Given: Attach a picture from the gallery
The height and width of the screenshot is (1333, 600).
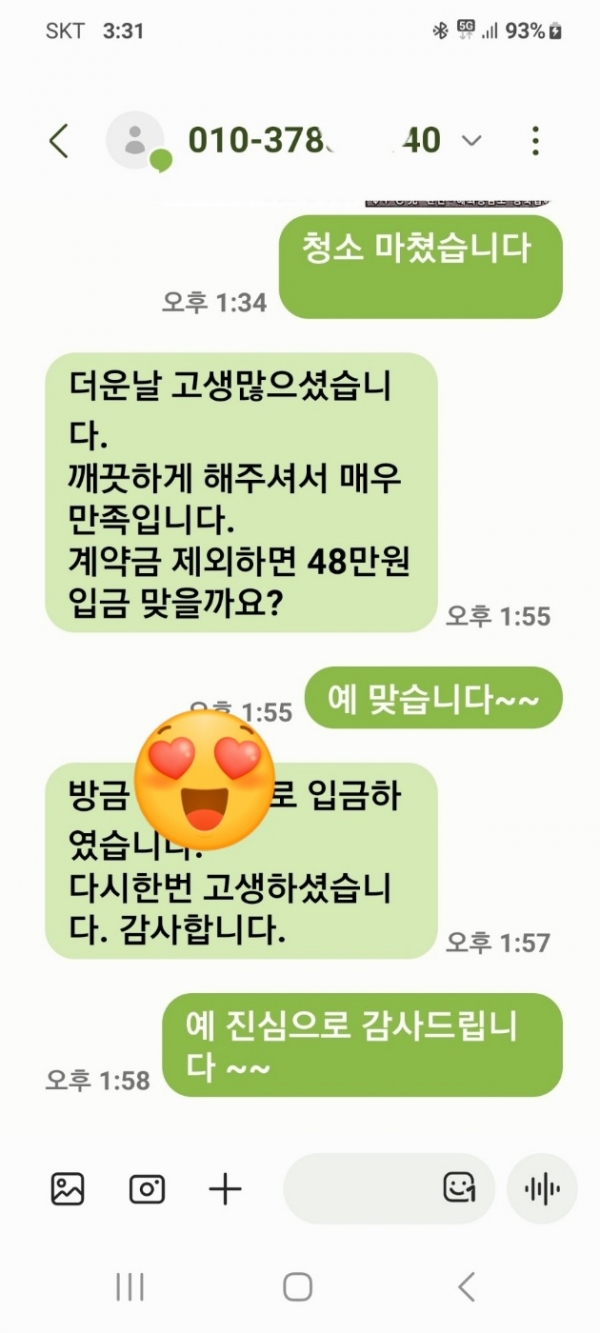Looking at the screenshot, I should (68, 1189).
